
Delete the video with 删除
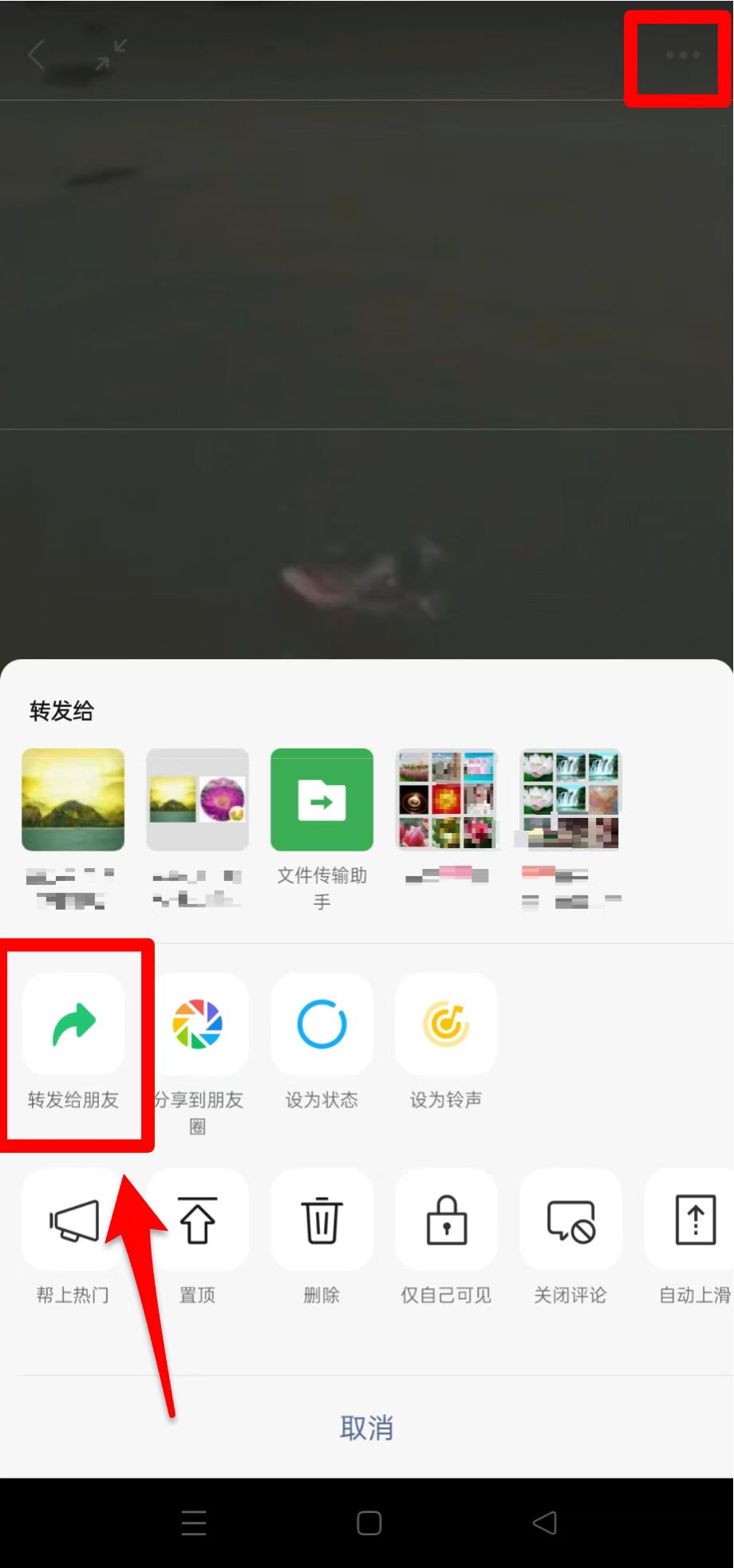pos(322,1220)
